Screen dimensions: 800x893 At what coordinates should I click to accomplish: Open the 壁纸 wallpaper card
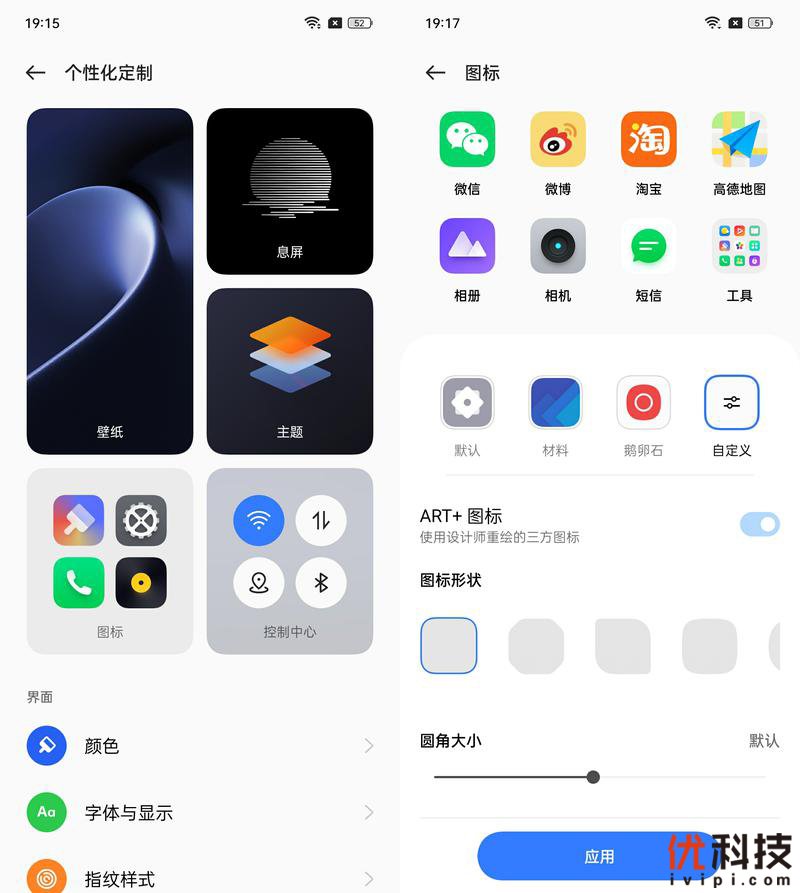pyautogui.click(x=110, y=281)
